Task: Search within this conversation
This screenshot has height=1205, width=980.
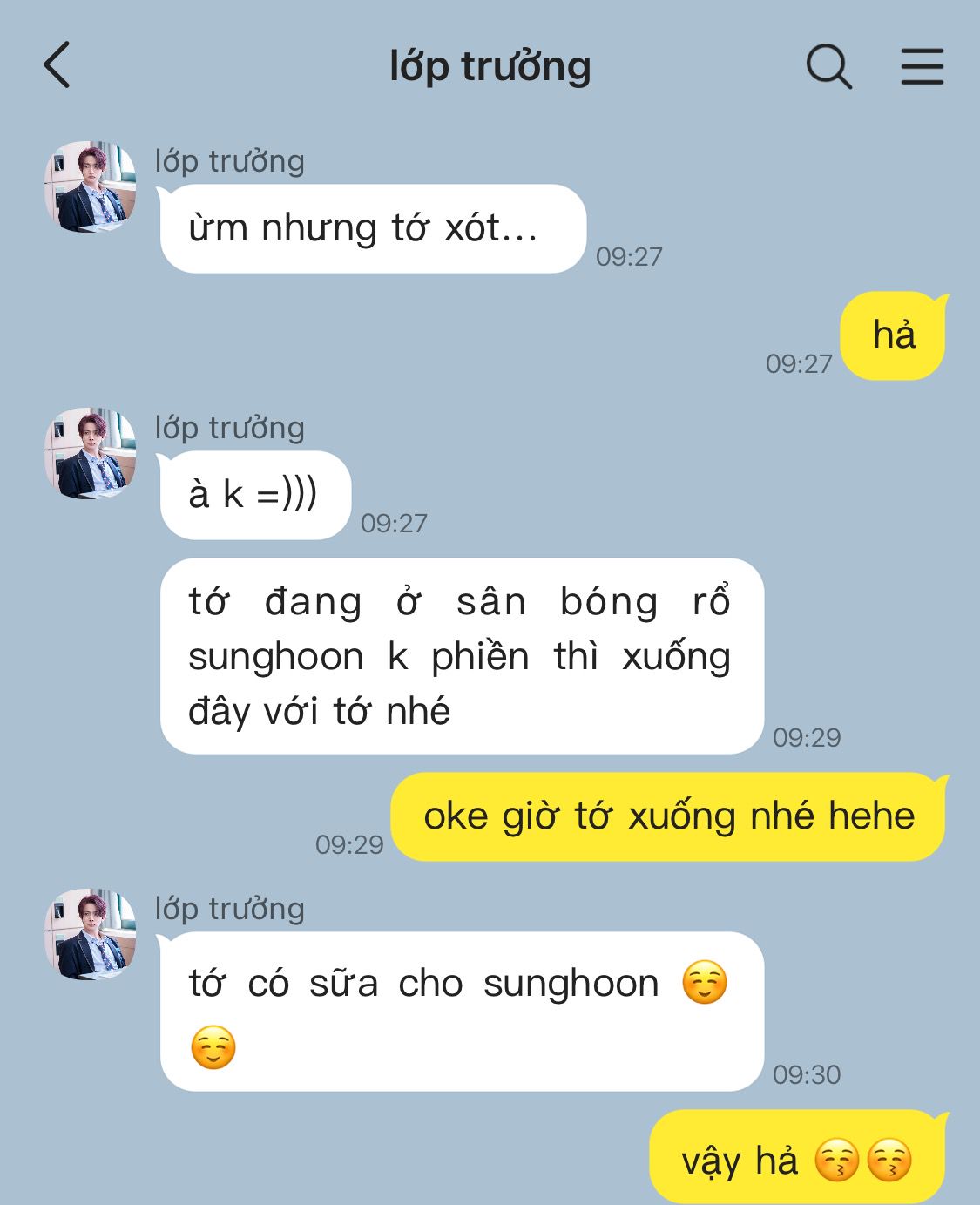Action: (828, 66)
